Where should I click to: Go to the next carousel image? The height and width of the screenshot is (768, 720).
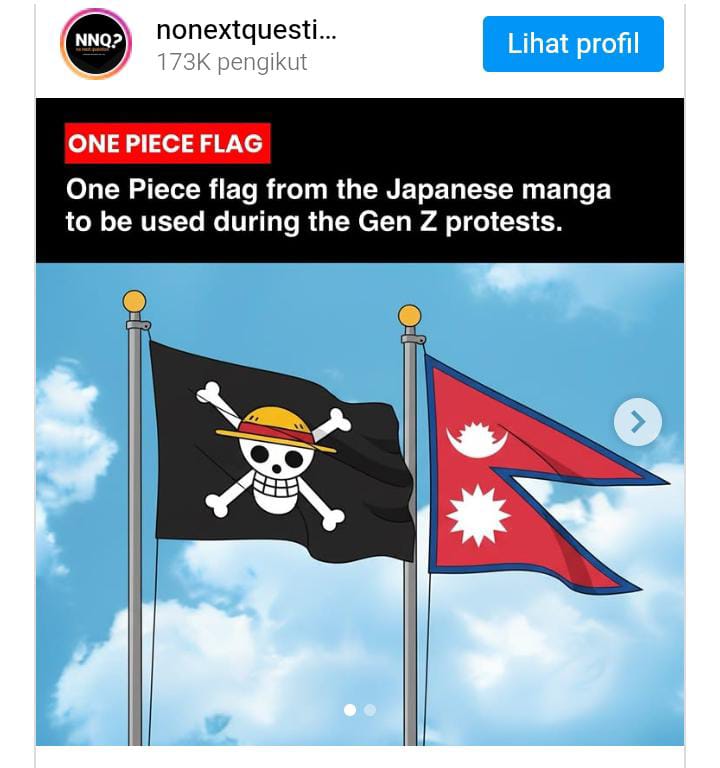pos(637,422)
